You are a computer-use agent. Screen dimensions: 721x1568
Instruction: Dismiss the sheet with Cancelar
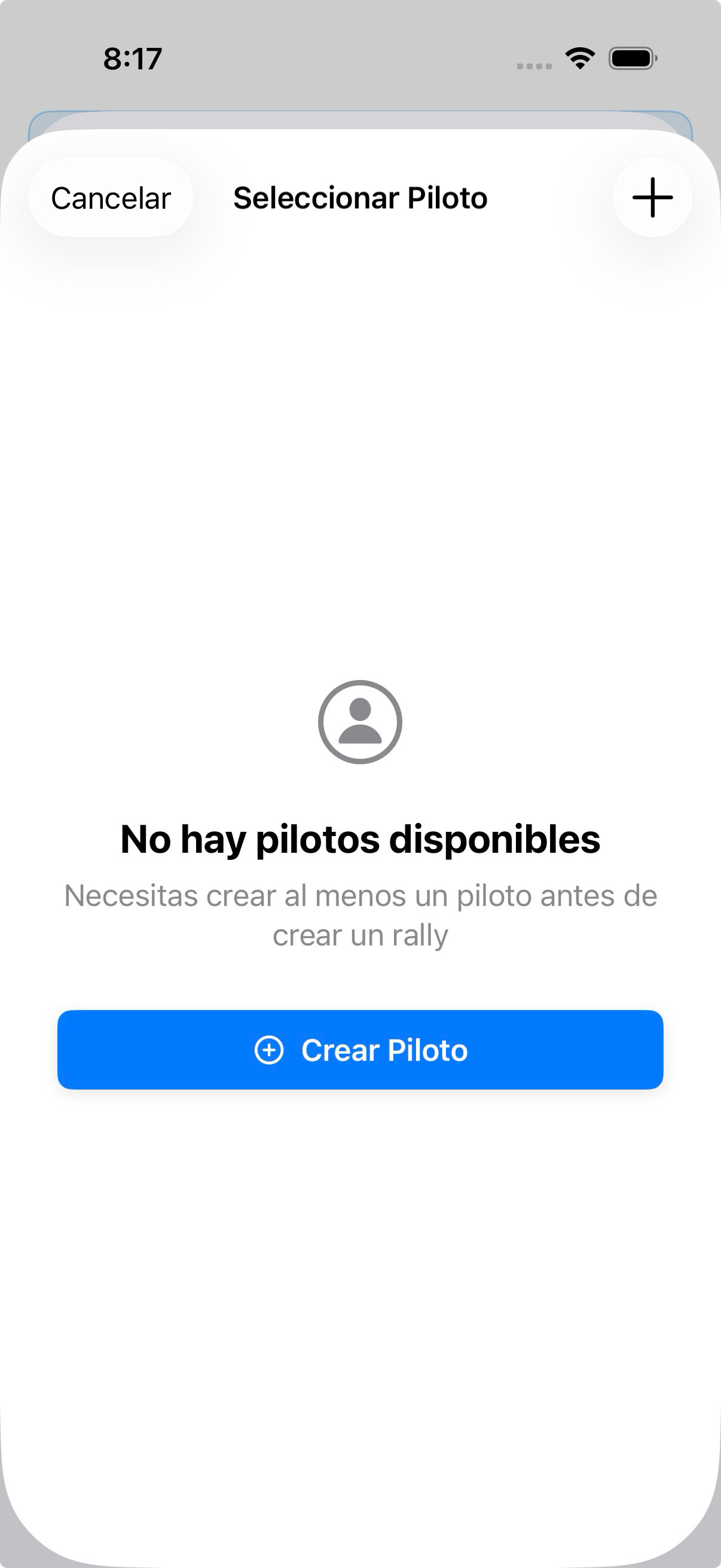pos(111,197)
